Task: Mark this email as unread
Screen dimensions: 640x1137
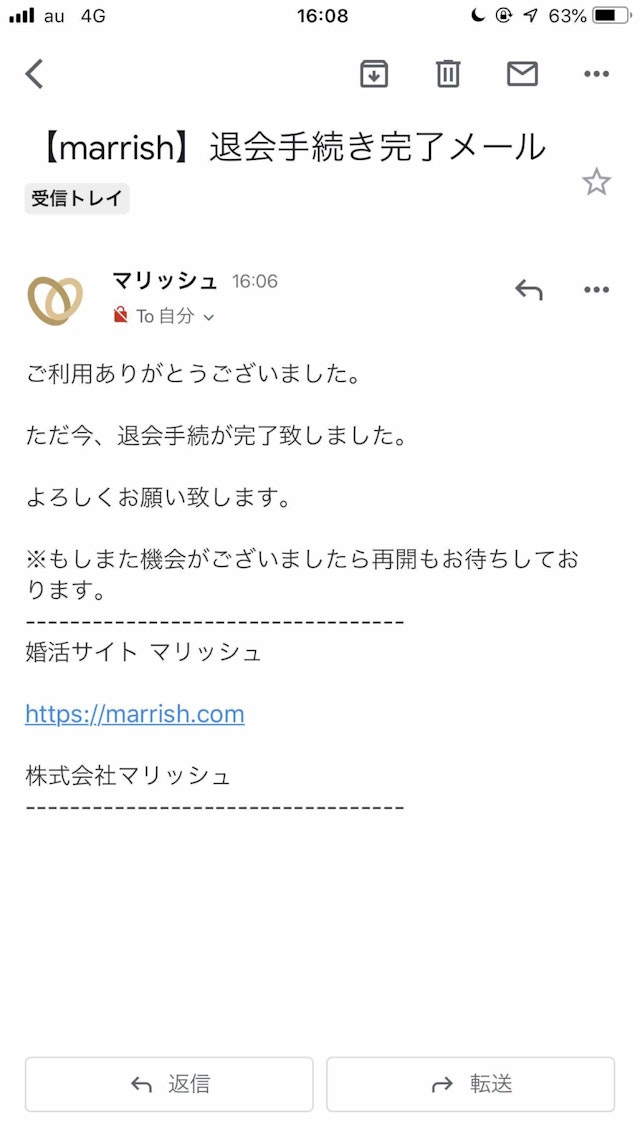Action: coord(522,73)
